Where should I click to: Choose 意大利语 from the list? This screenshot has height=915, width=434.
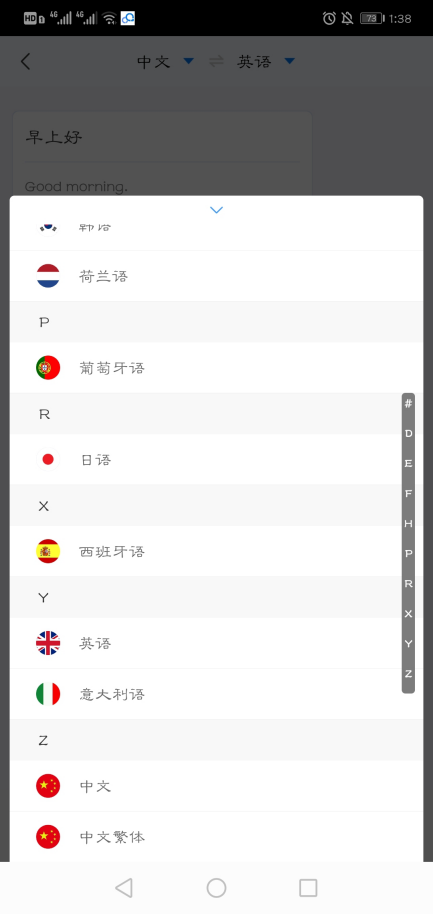coord(216,694)
